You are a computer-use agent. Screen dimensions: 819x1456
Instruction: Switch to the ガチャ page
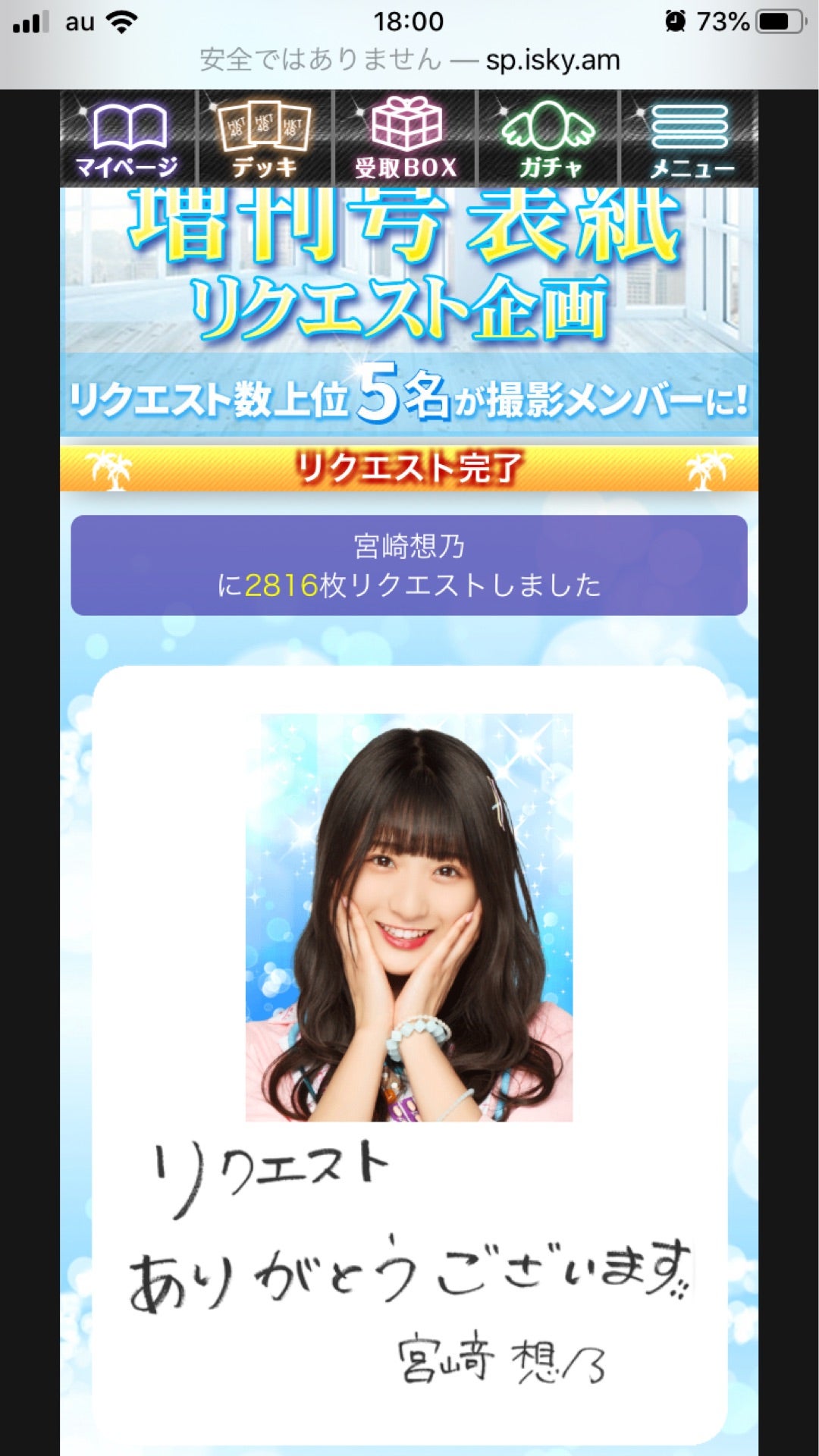(548, 140)
